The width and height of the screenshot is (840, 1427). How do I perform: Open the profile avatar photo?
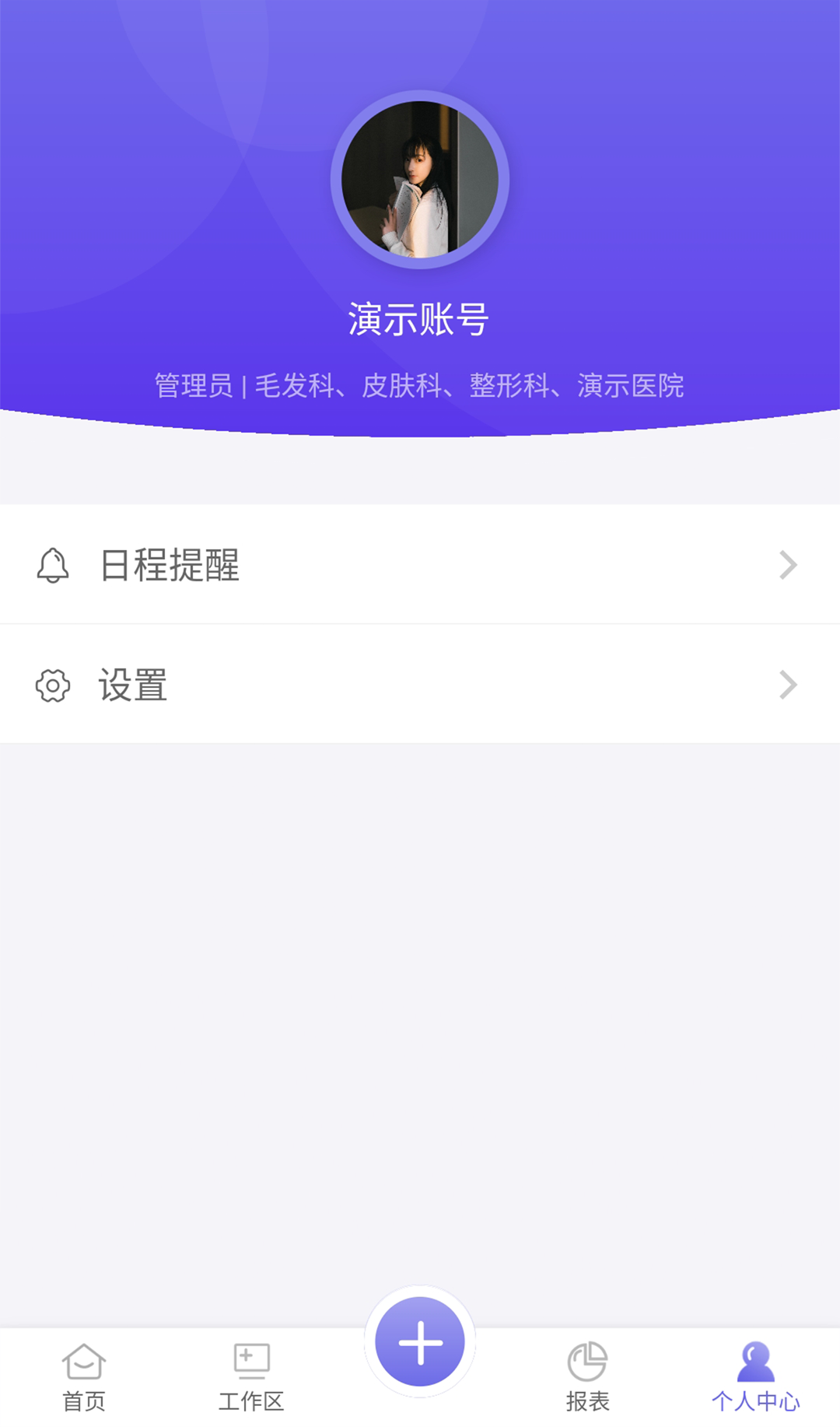(420, 179)
